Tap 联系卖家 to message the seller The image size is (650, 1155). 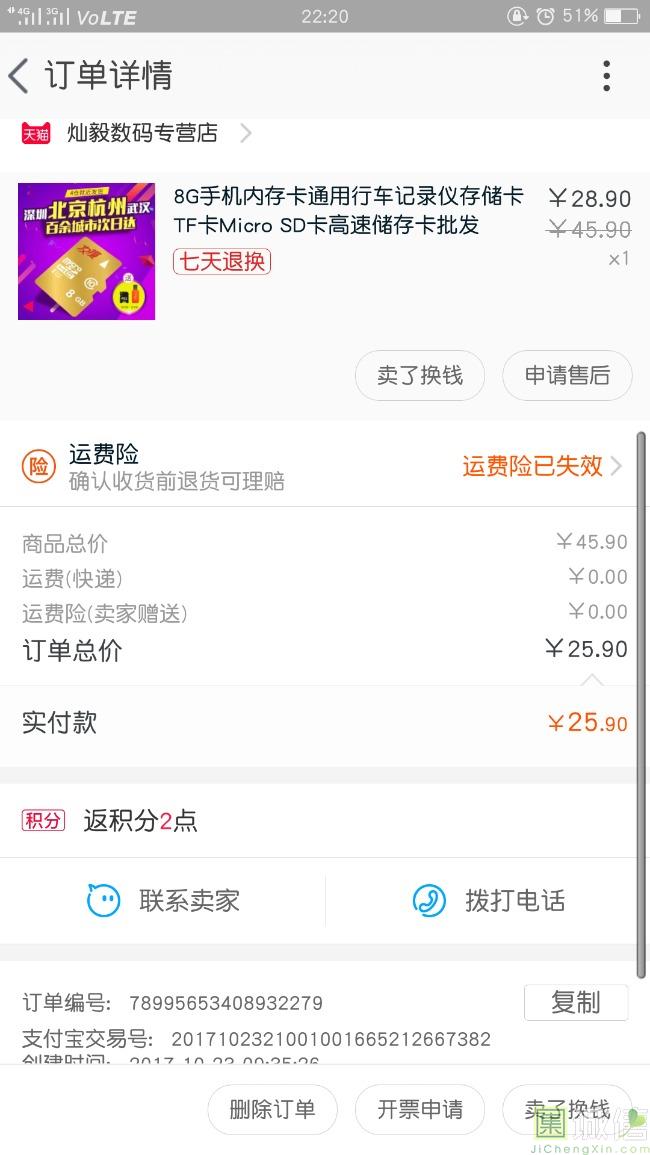[x=163, y=900]
